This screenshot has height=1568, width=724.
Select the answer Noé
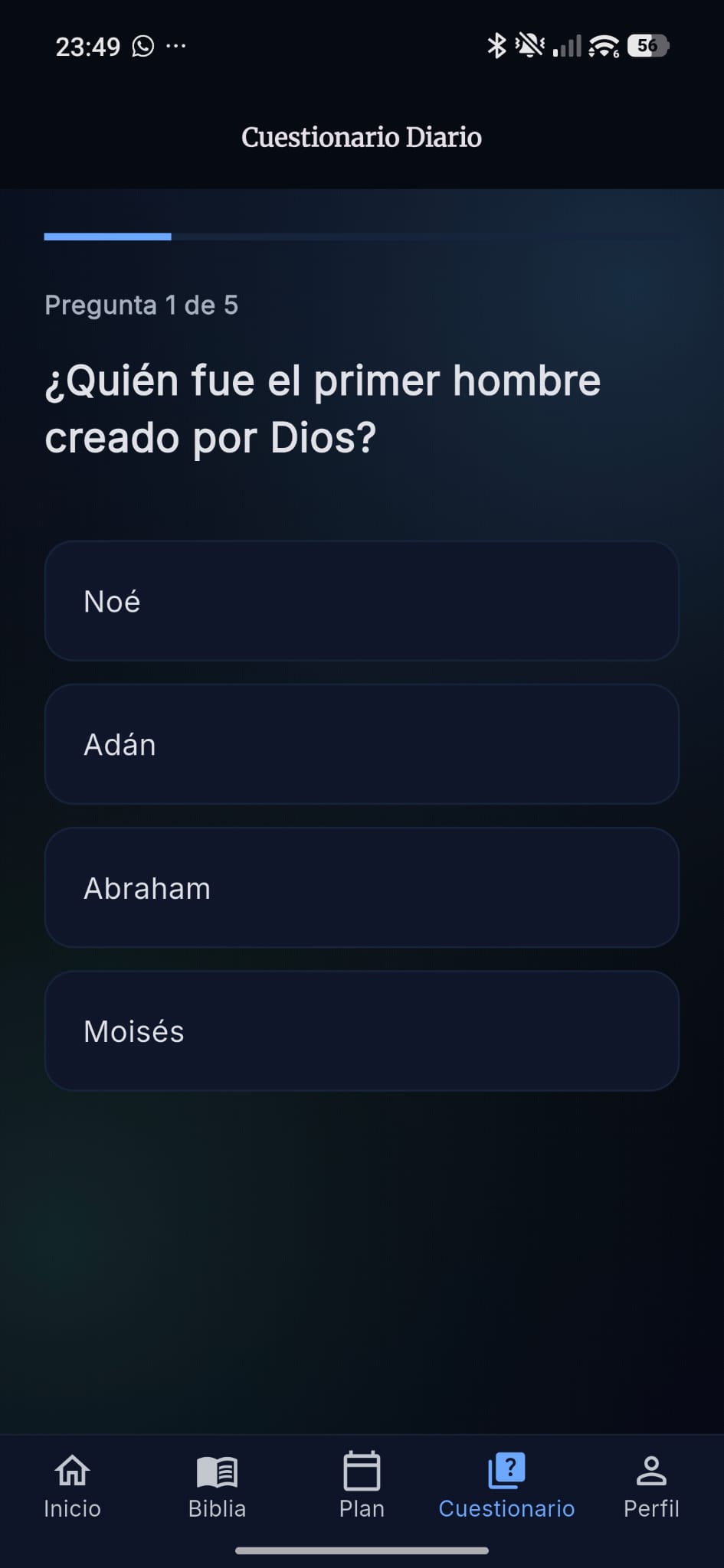coord(362,601)
